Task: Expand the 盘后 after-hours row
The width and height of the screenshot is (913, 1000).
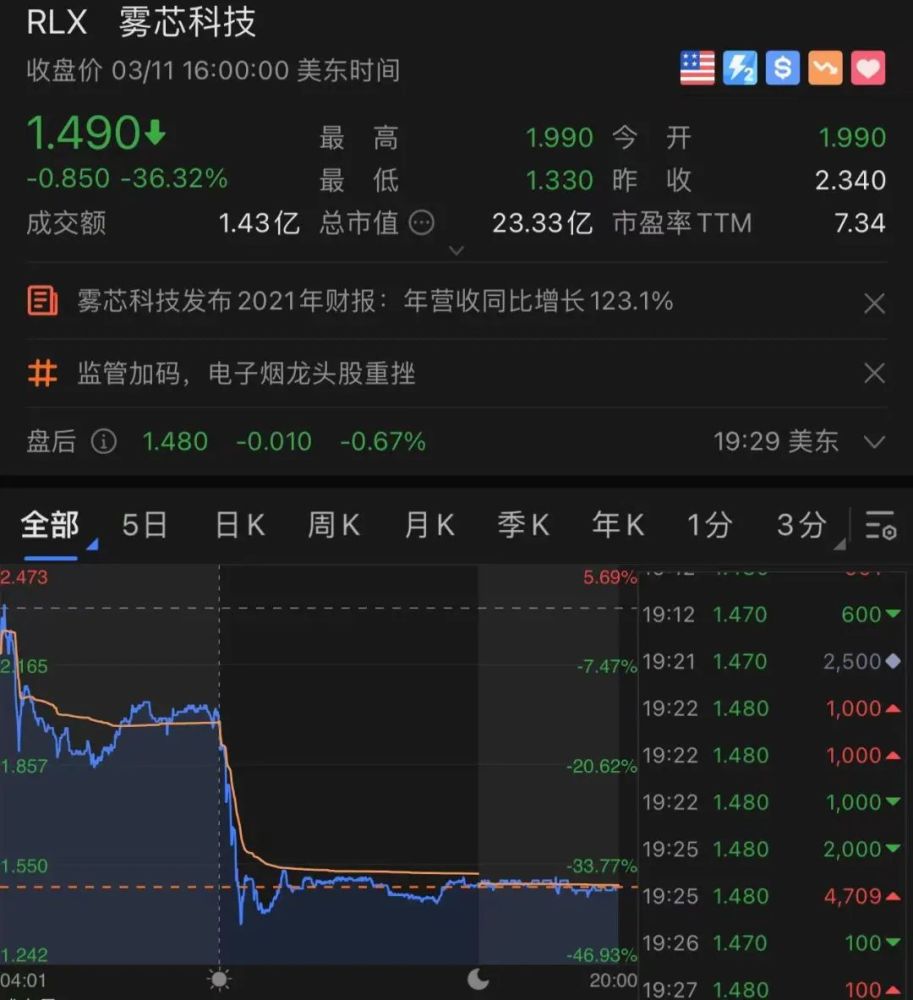Action: [873, 442]
